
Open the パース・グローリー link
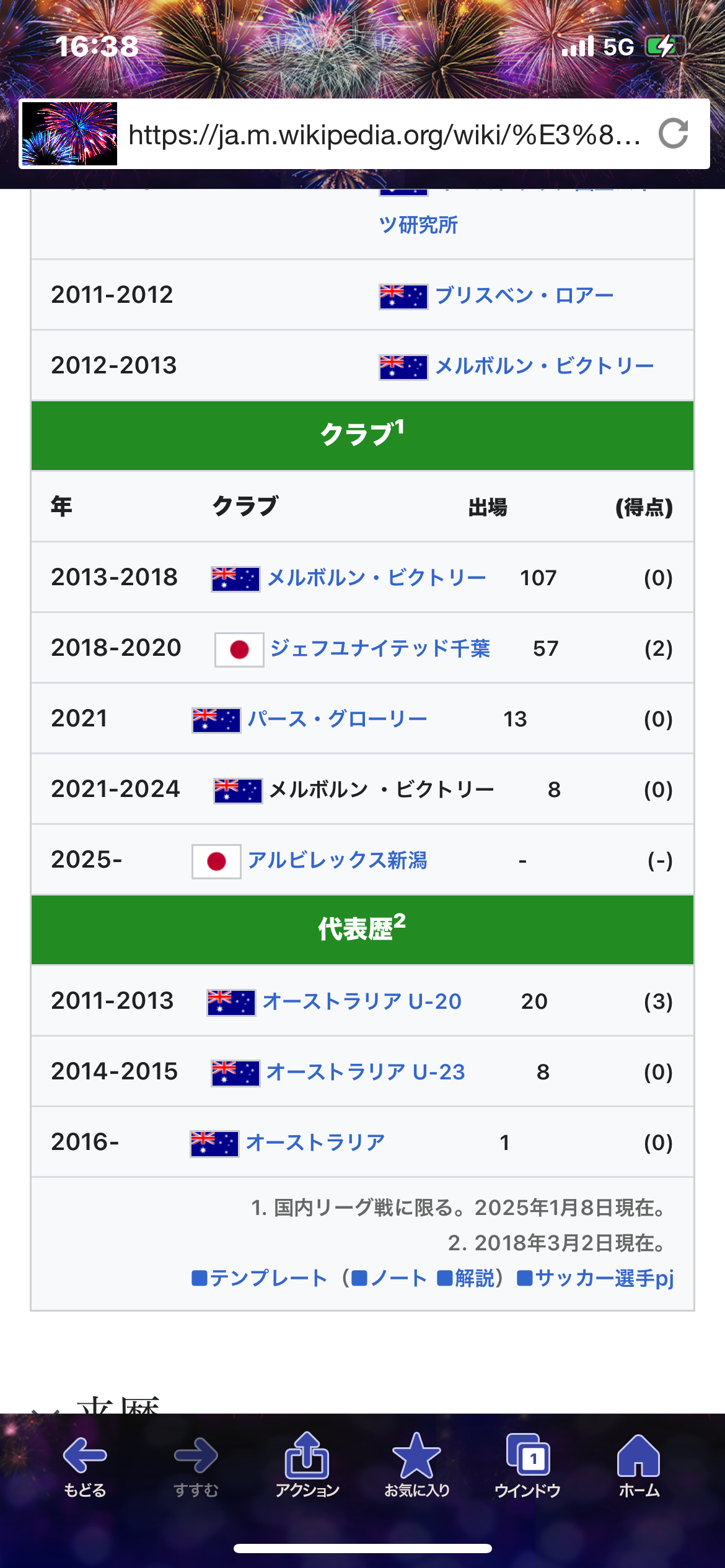[x=337, y=719]
